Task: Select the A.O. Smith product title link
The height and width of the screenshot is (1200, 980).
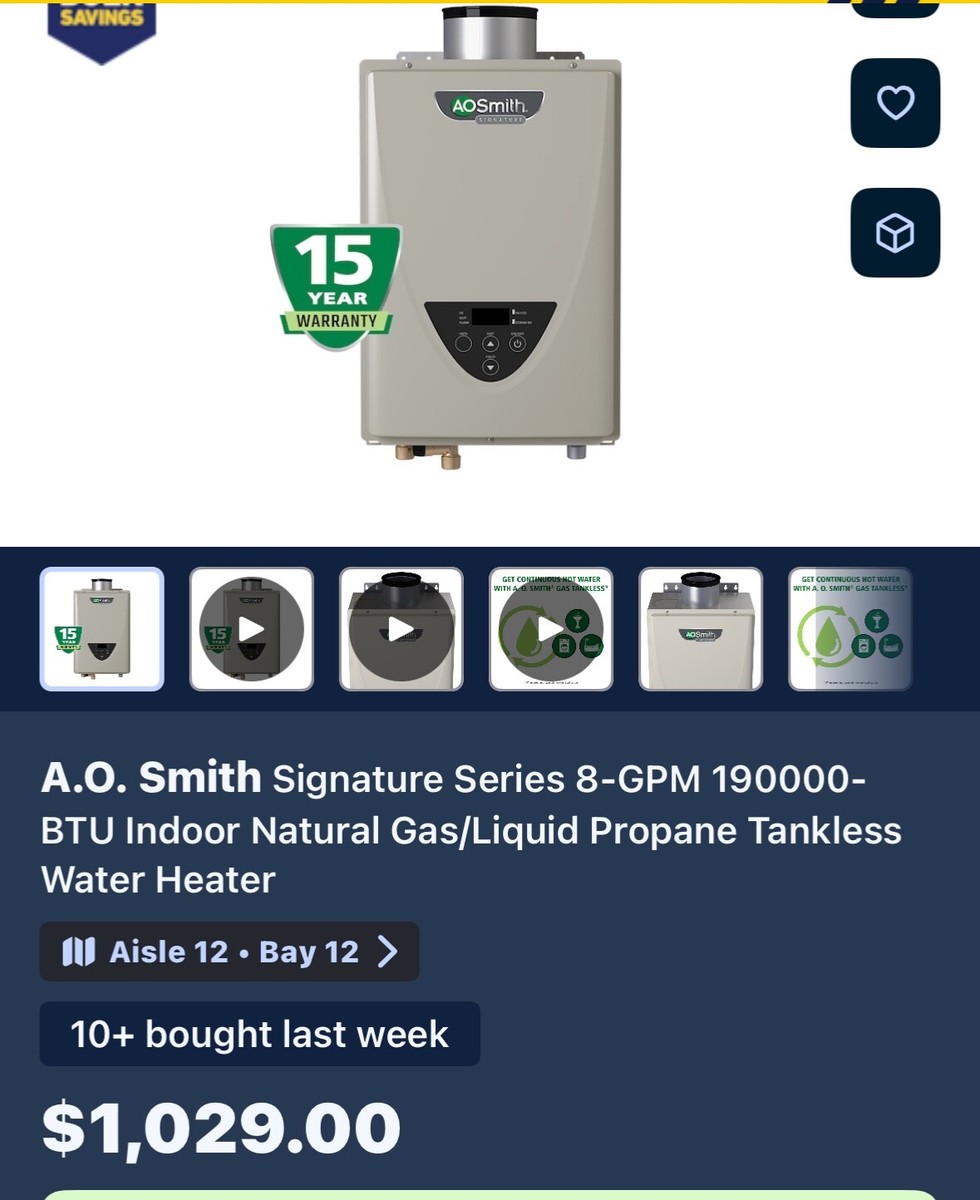Action: [470, 829]
